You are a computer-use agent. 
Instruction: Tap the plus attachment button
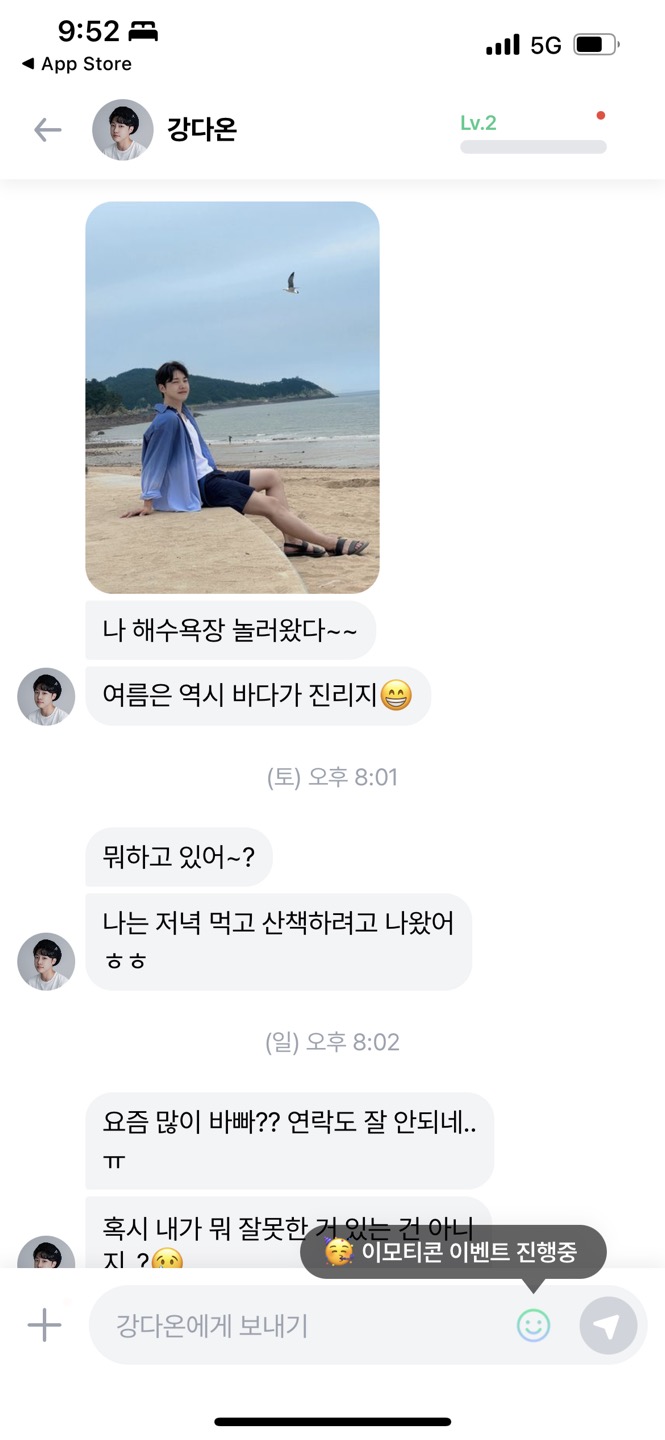tap(44, 1325)
